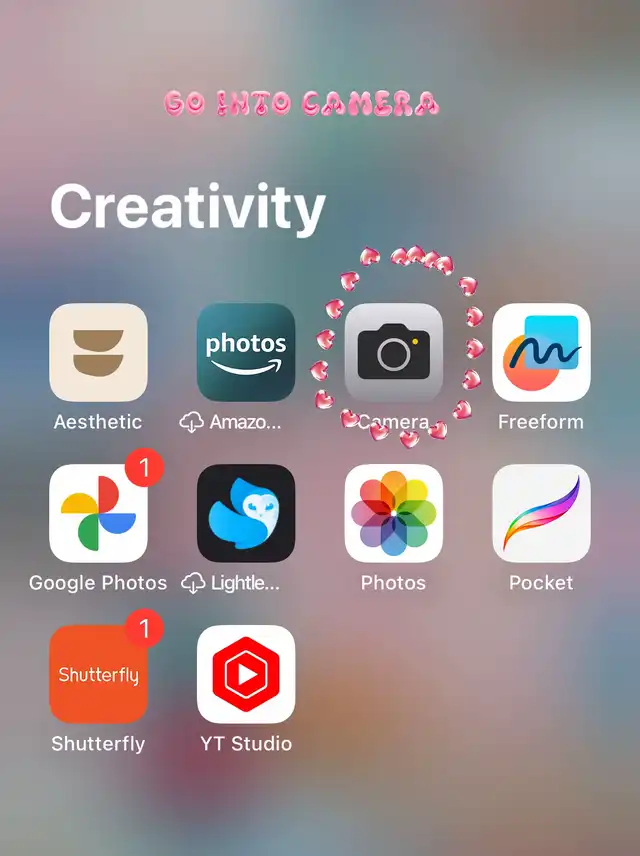Open the Camera app
Image resolution: width=640 pixels, height=856 pixels.
[x=393, y=353]
